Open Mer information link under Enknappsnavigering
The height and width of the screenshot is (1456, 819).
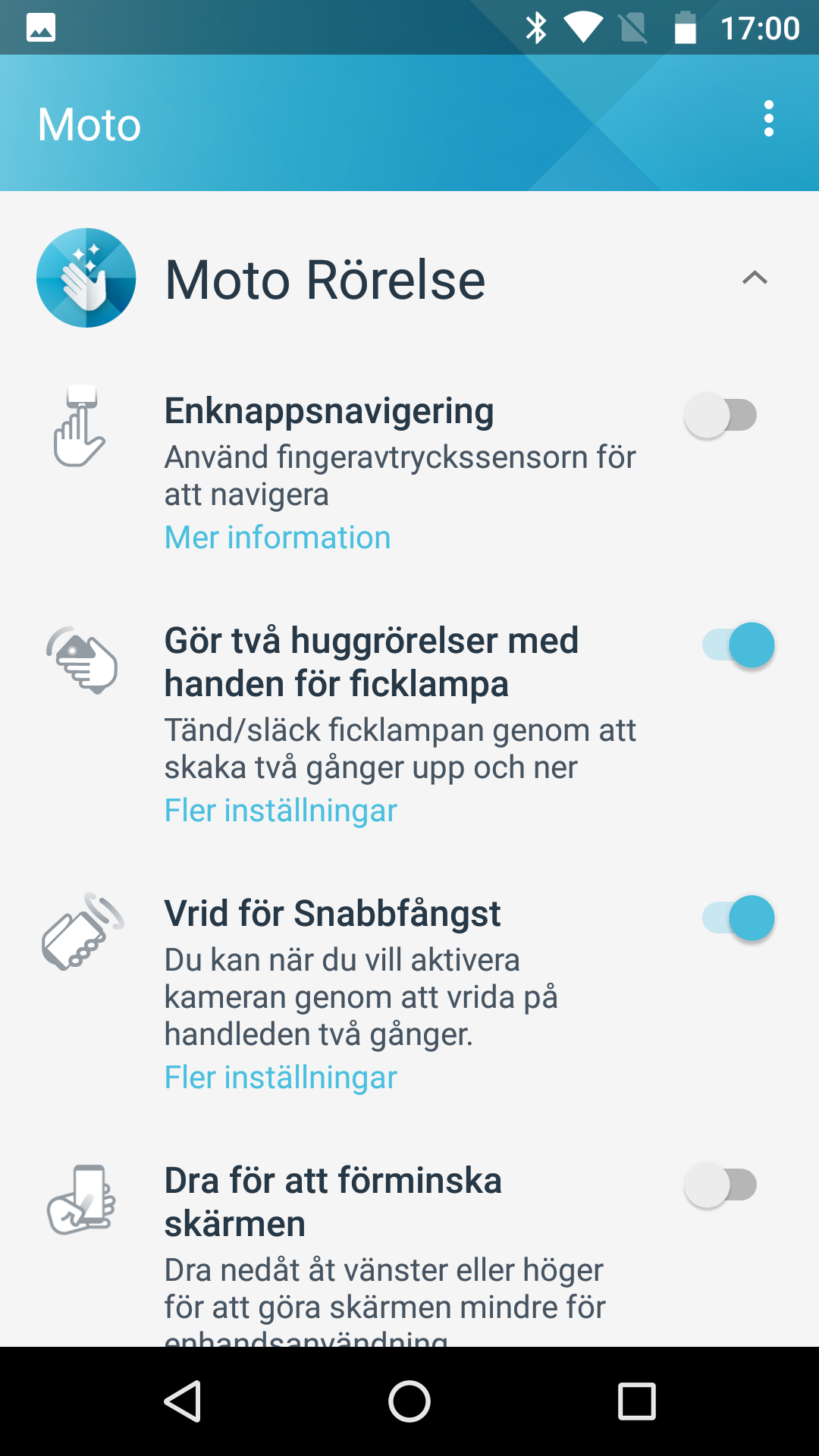[278, 538]
